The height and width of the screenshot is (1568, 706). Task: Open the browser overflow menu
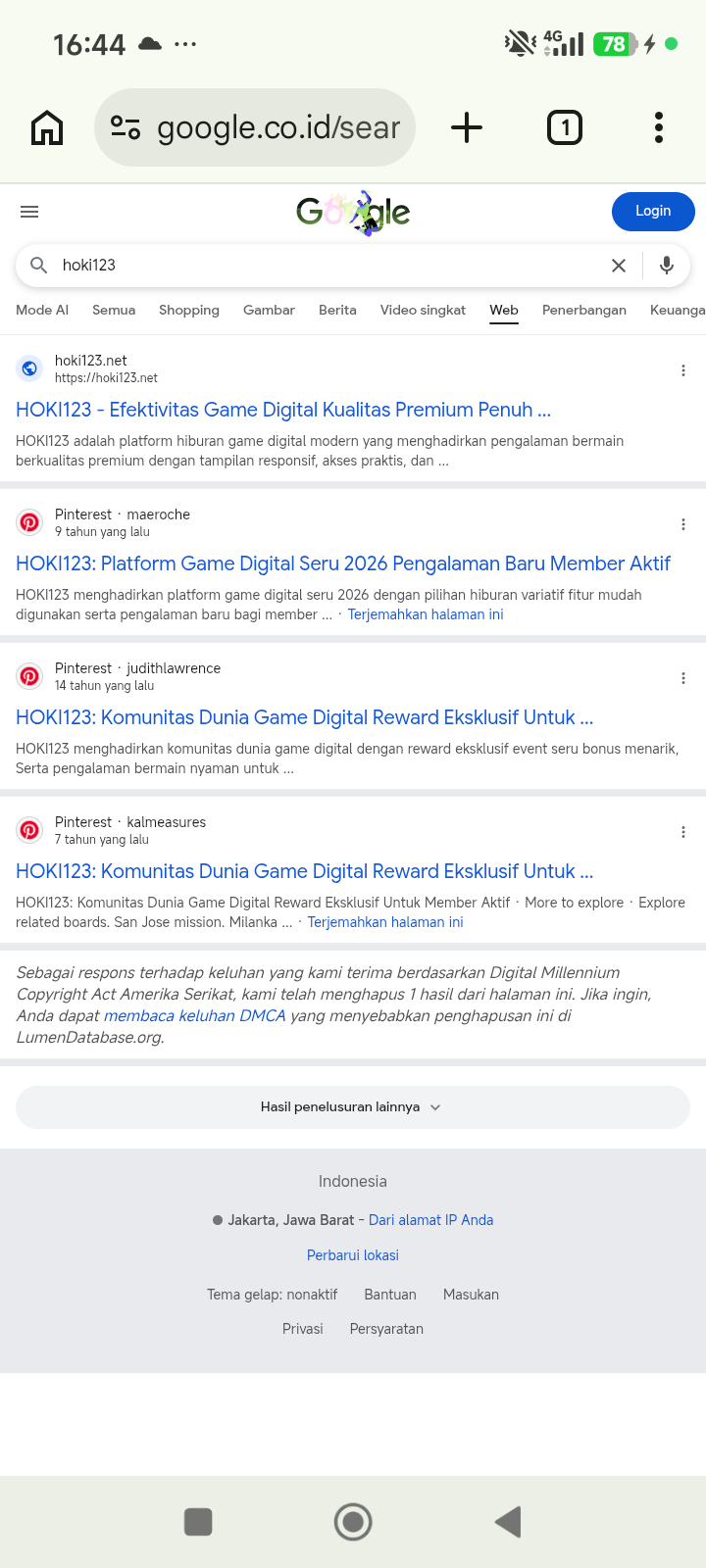659,127
